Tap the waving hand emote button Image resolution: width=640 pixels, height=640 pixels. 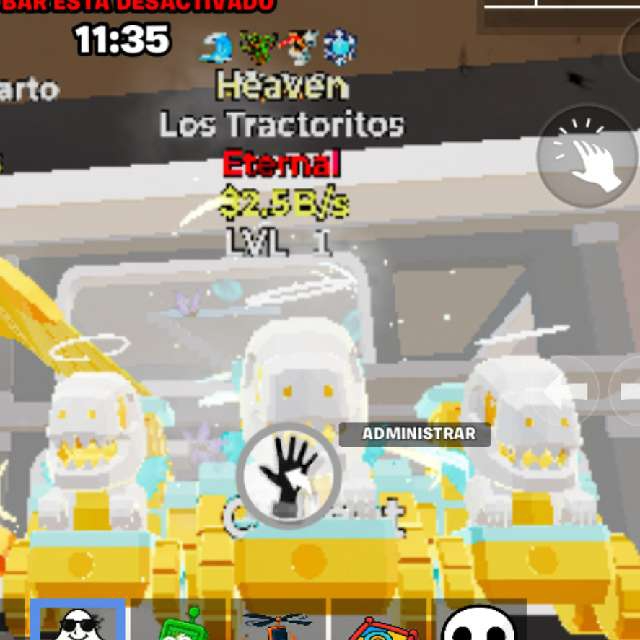point(587,156)
